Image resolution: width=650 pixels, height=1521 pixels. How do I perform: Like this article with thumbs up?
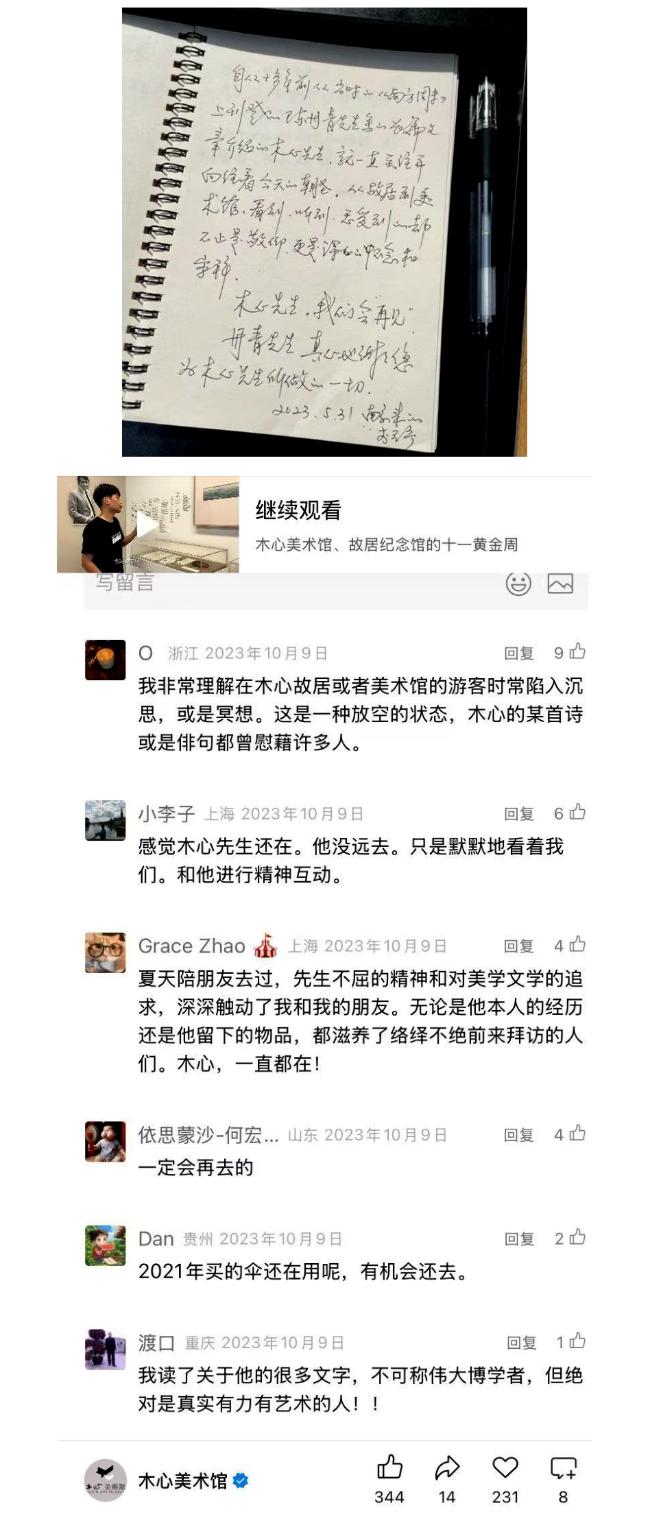(389, 1468)
